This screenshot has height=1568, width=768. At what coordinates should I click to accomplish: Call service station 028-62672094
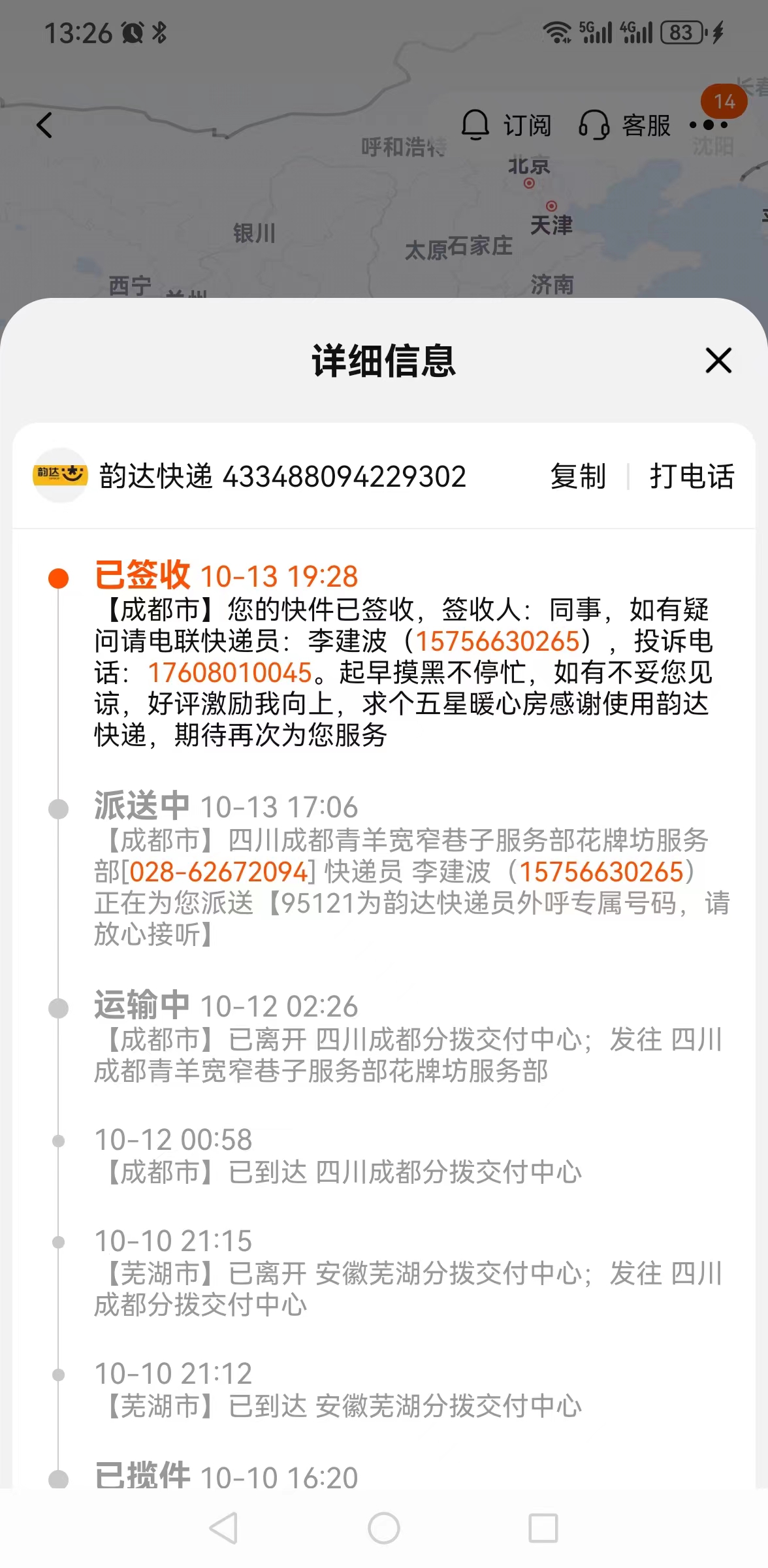(219, 872)
